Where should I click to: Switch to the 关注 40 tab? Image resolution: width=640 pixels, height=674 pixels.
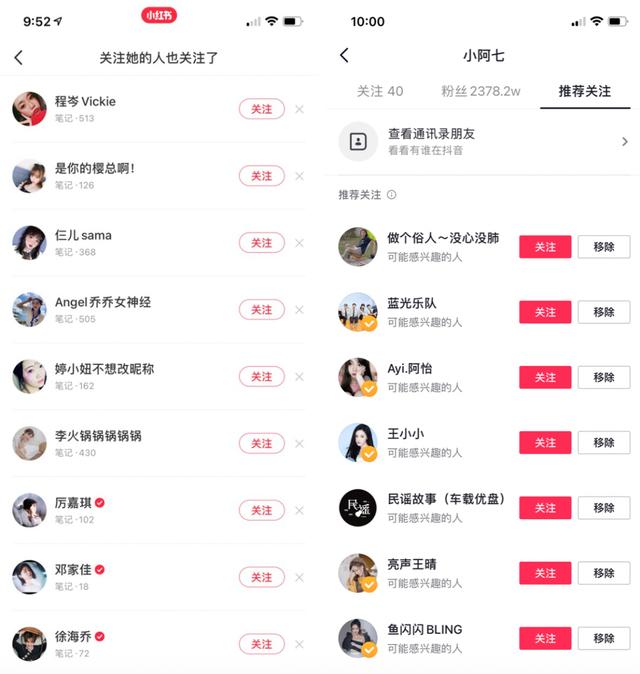pyautogui.click(x=380, y=91)
